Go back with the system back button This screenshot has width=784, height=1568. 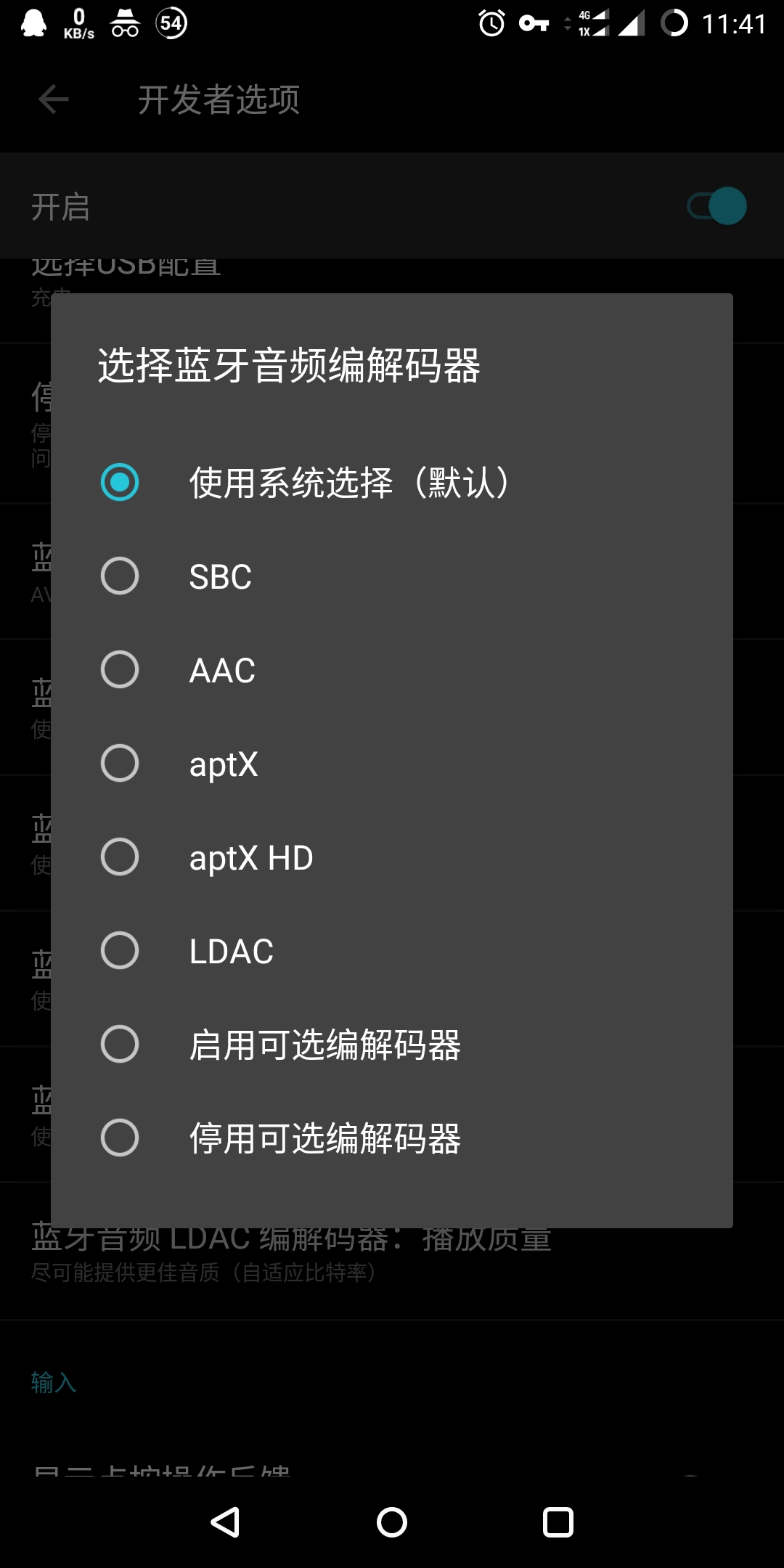click(225, 1522)
